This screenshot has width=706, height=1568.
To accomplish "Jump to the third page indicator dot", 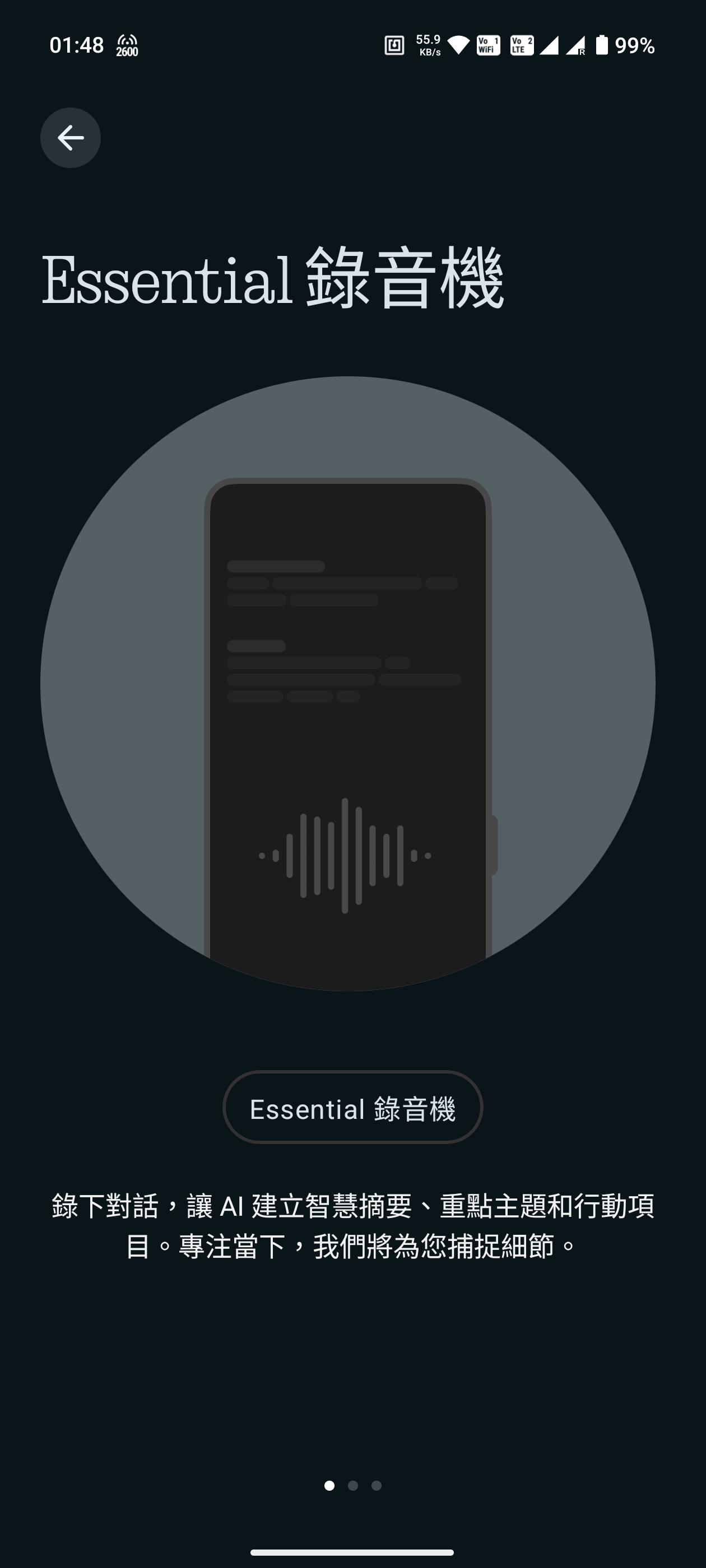I will (x=377, y=1486).
